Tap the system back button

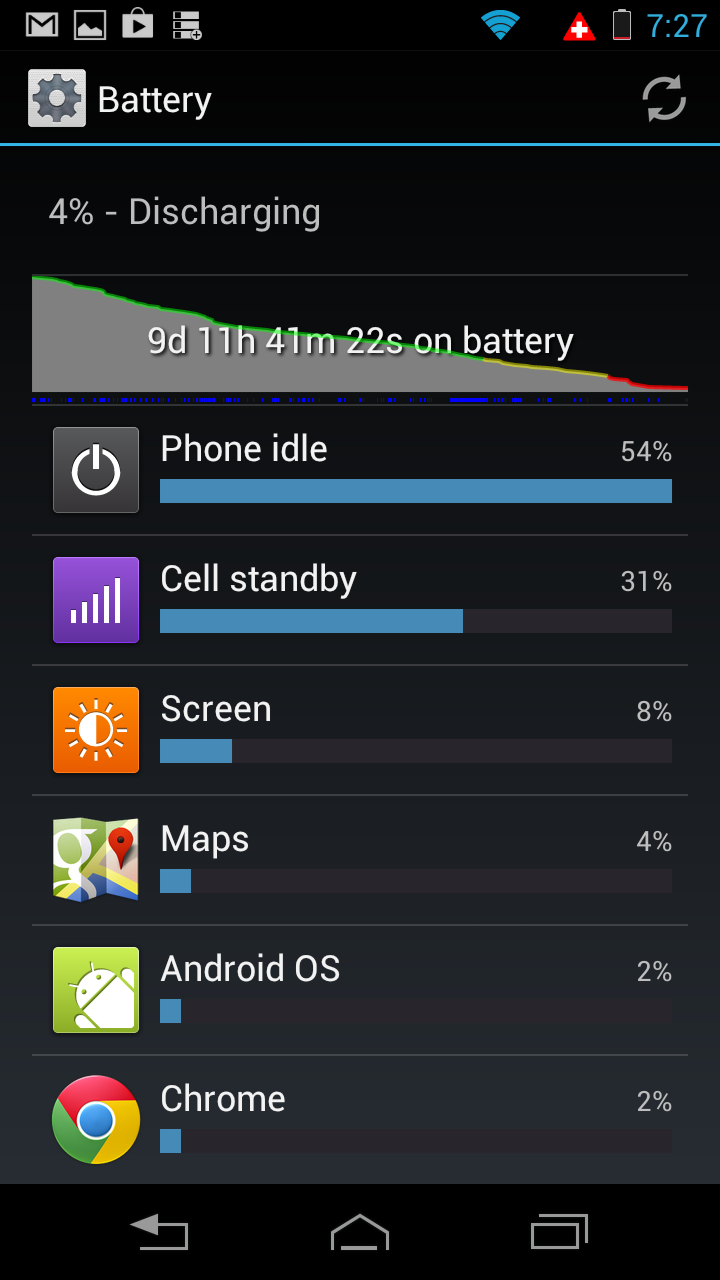[x=160, y=1231]
